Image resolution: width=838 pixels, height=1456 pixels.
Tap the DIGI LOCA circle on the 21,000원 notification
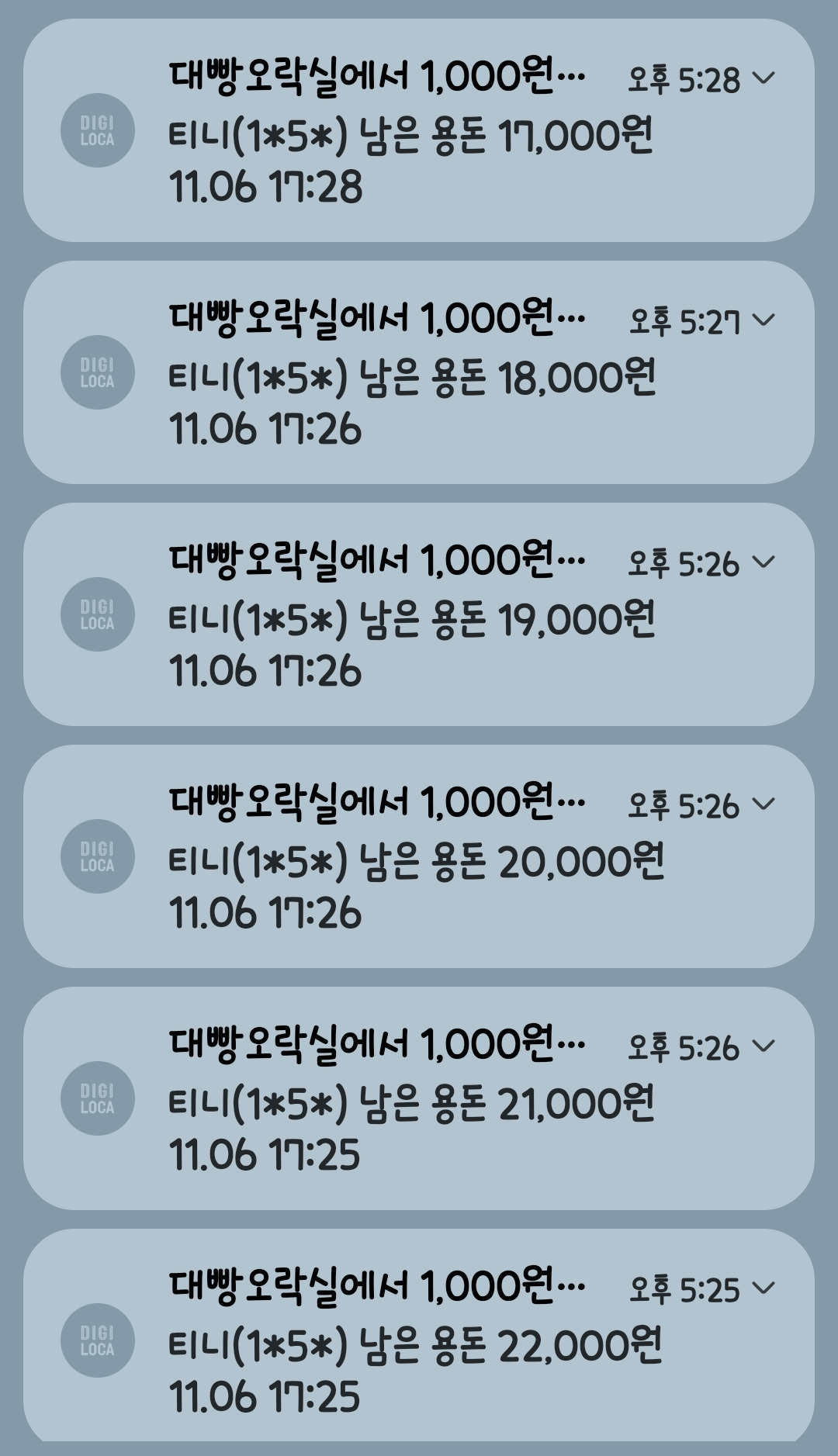pyautogui.click(x=99, y=1096)
